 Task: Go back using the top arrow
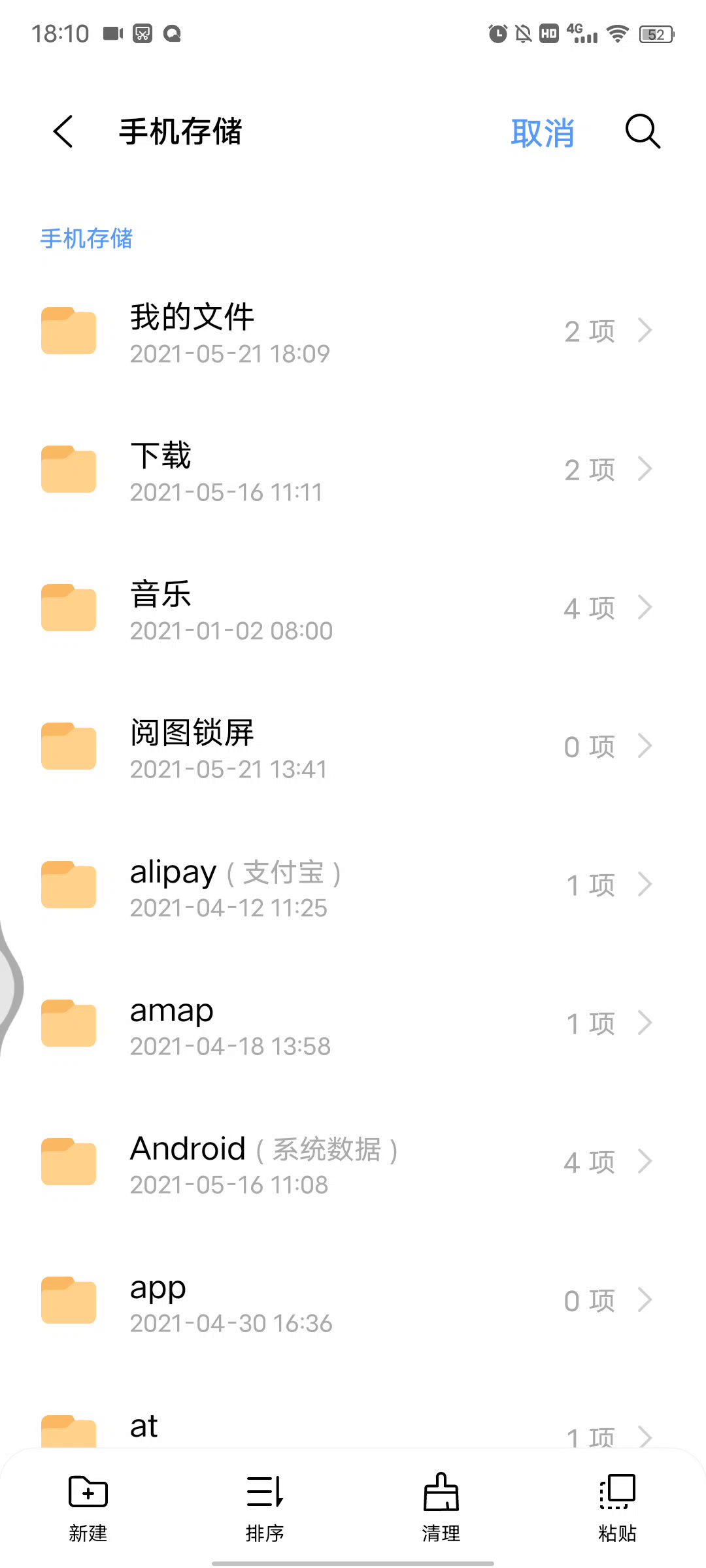(x=63, y=131)
